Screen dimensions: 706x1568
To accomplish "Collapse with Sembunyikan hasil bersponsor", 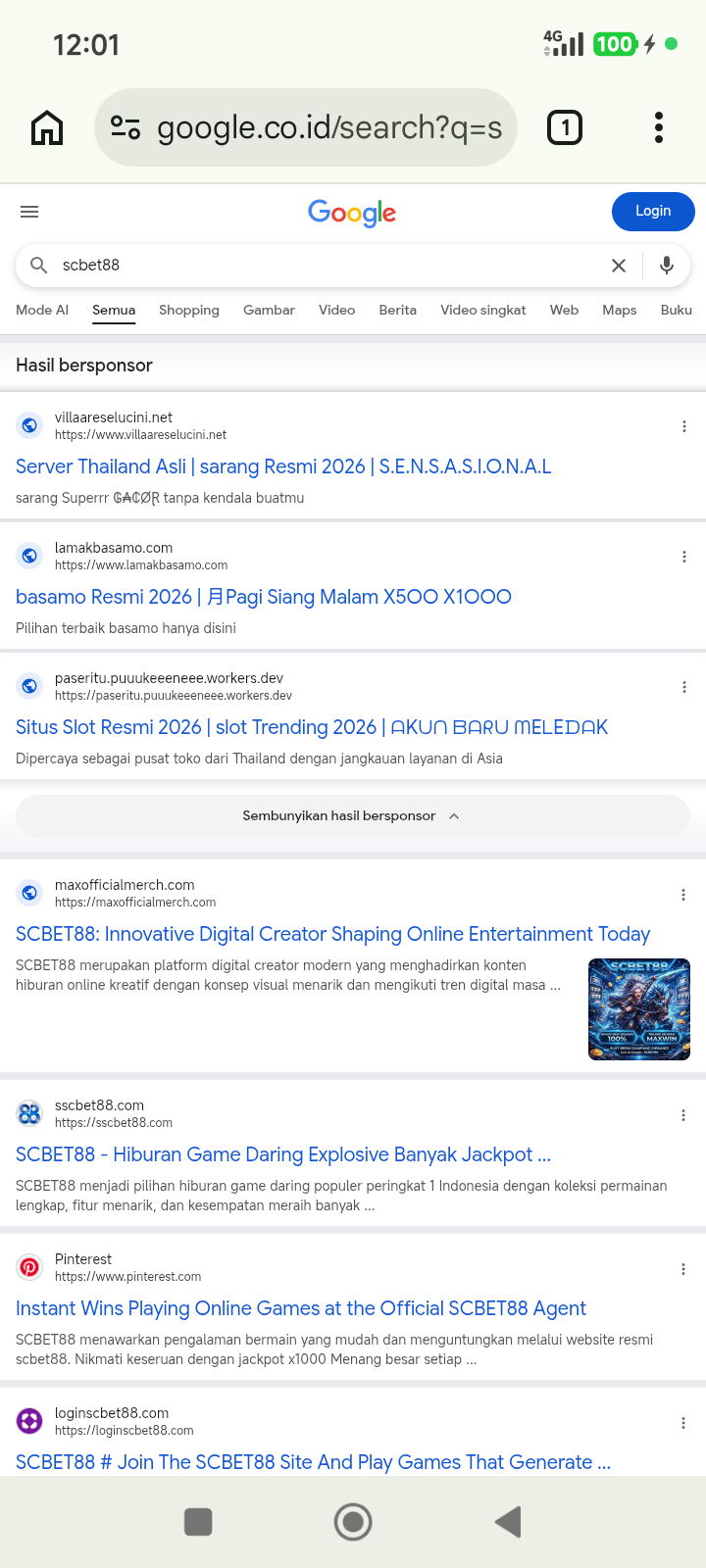I will click(353, 815).
